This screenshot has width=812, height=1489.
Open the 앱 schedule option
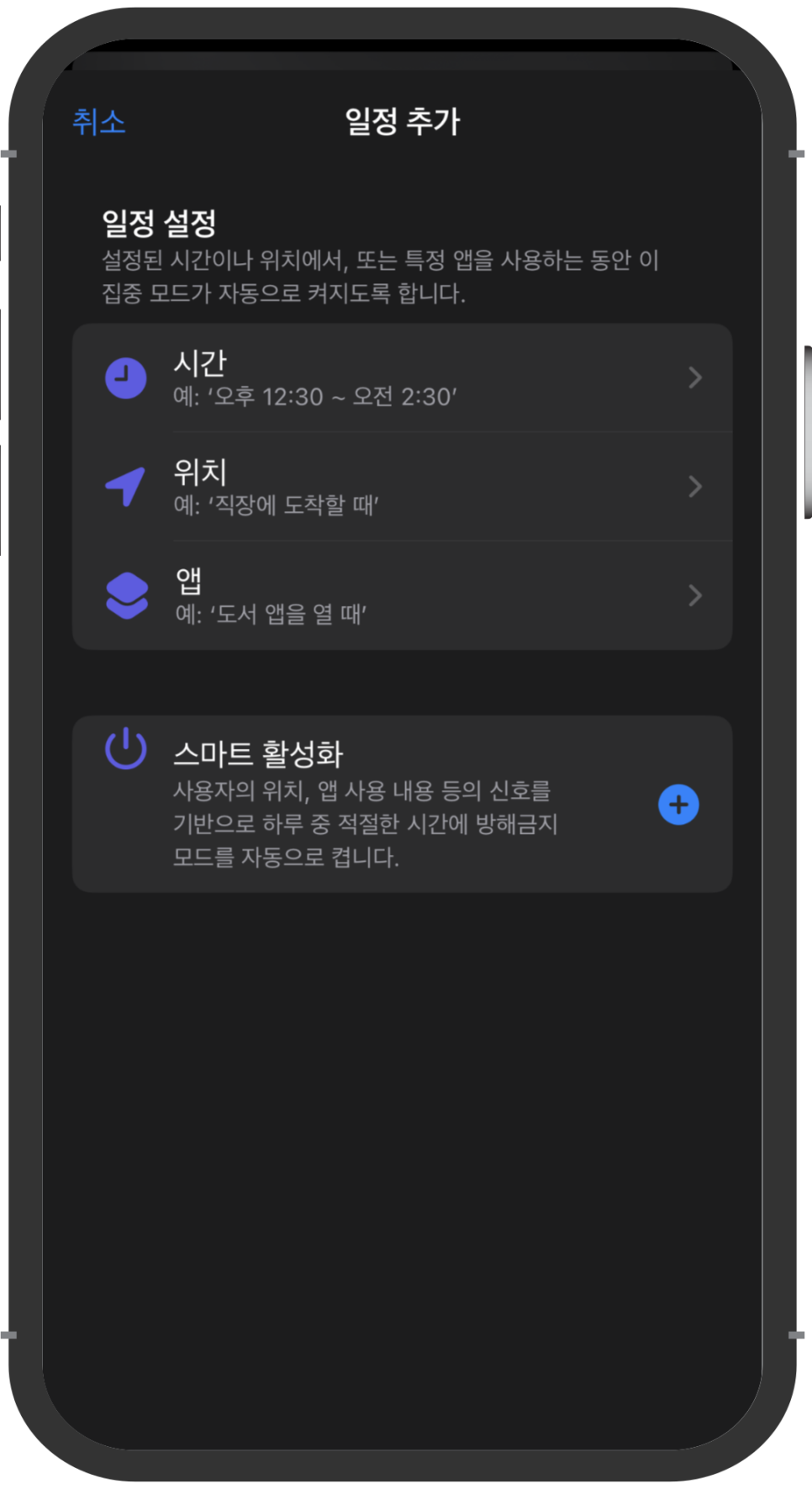[402, 595]
